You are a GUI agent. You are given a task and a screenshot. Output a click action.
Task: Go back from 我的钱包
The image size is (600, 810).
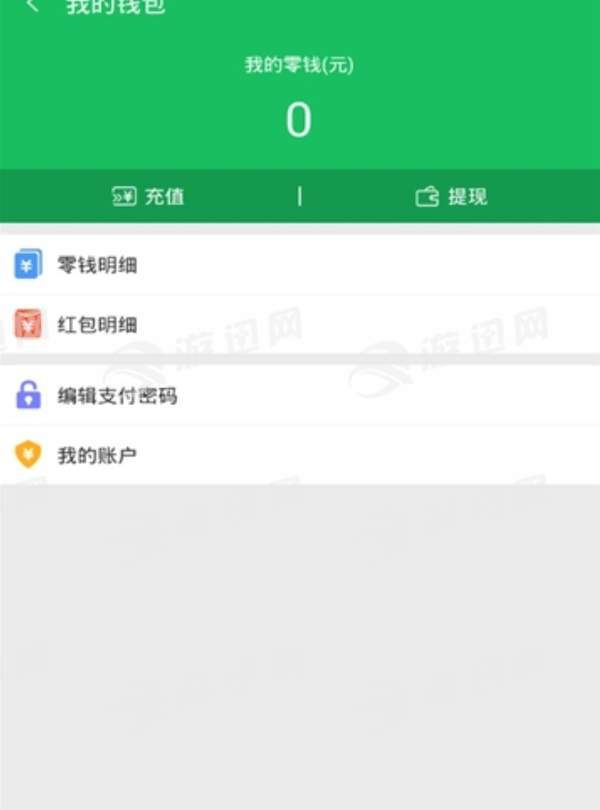click(34, 7)
